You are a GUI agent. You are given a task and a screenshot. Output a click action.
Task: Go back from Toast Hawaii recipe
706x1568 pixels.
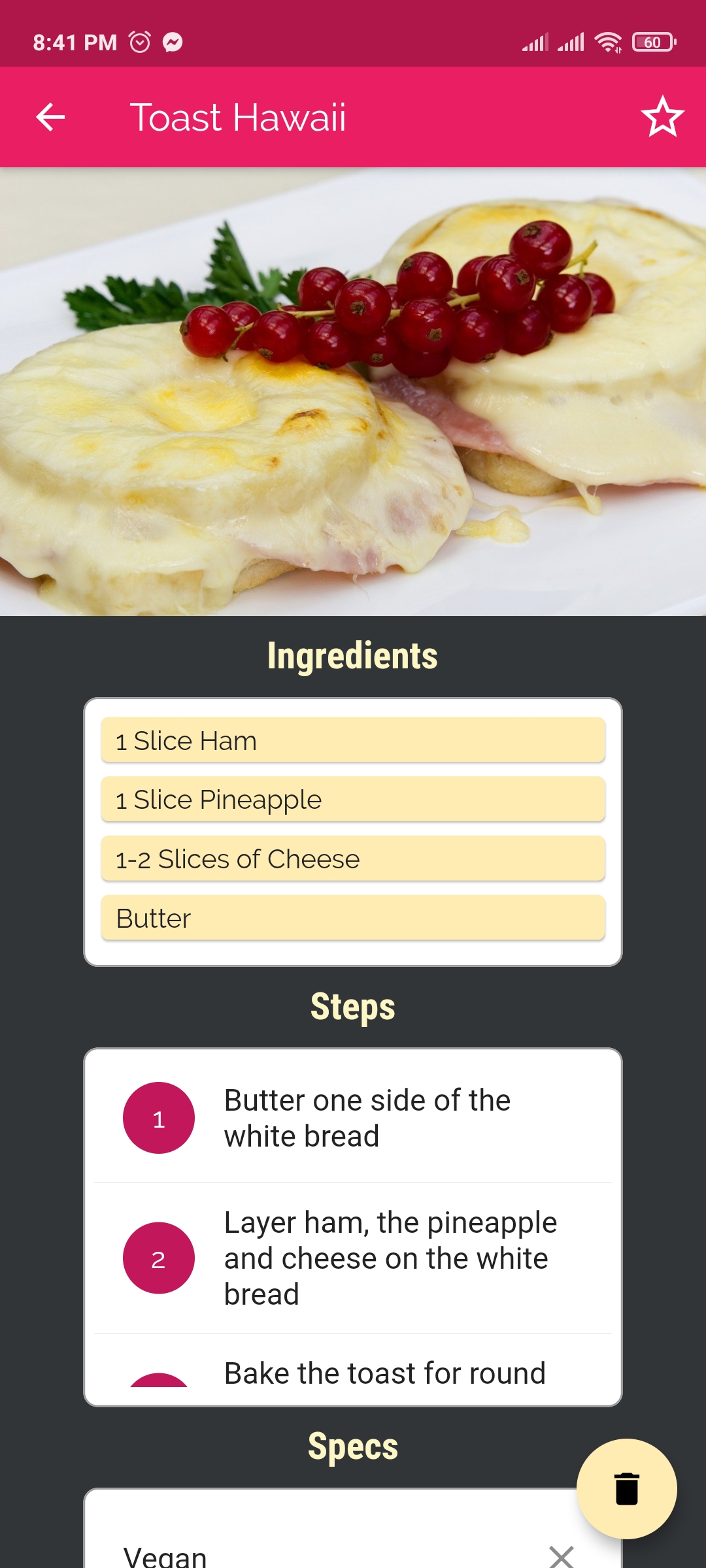click(x=50, y=118)
